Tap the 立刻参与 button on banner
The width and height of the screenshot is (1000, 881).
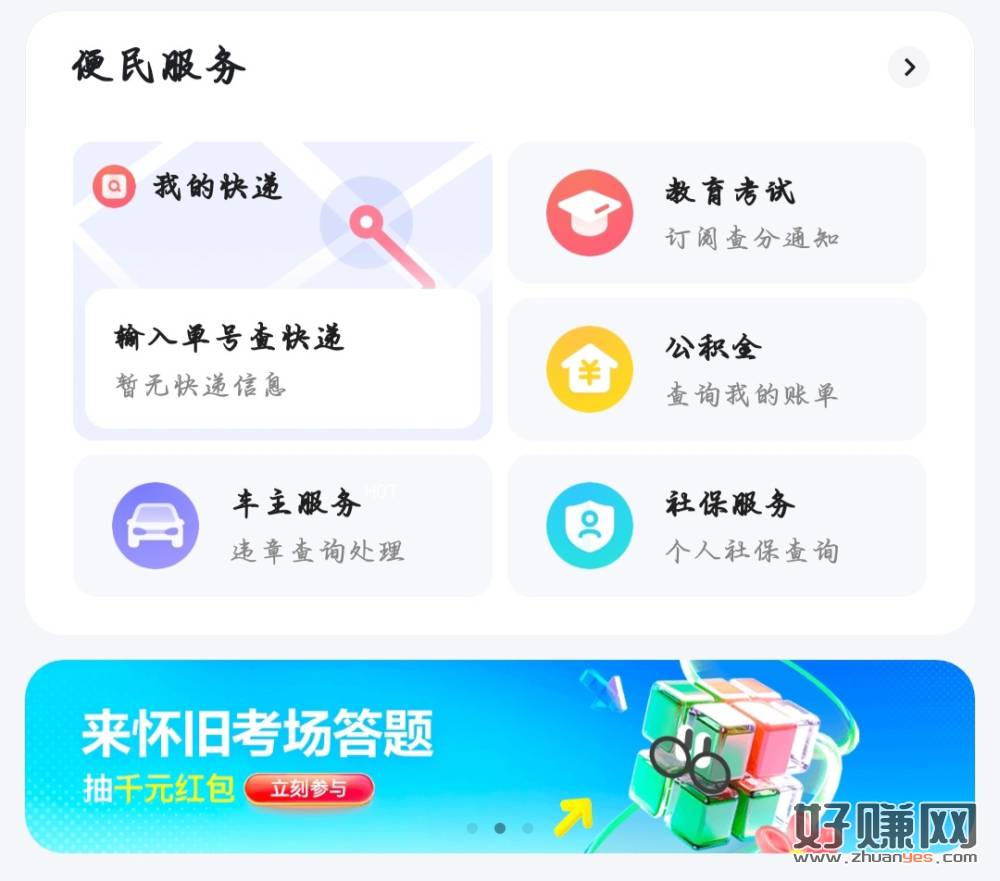309,789
